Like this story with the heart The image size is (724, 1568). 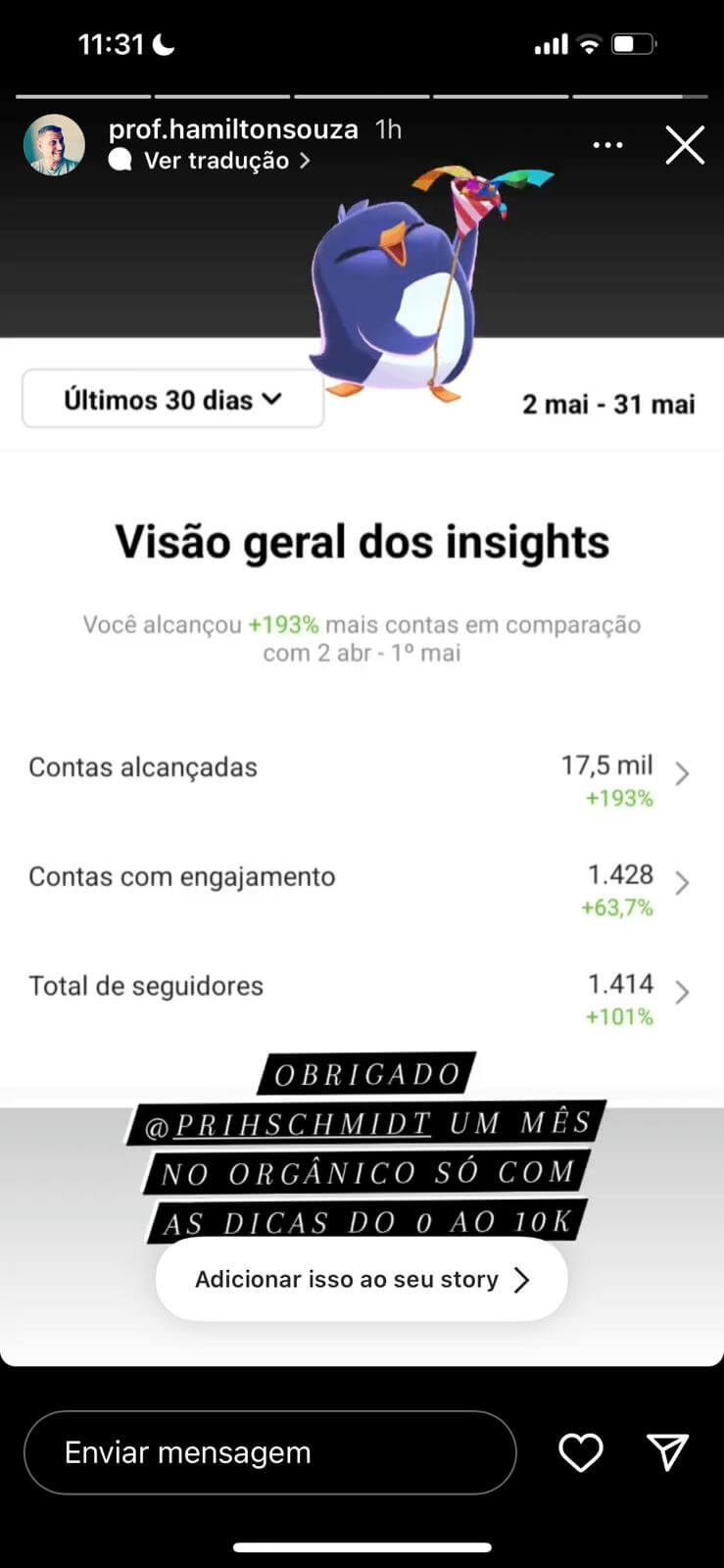point(580,1452)
